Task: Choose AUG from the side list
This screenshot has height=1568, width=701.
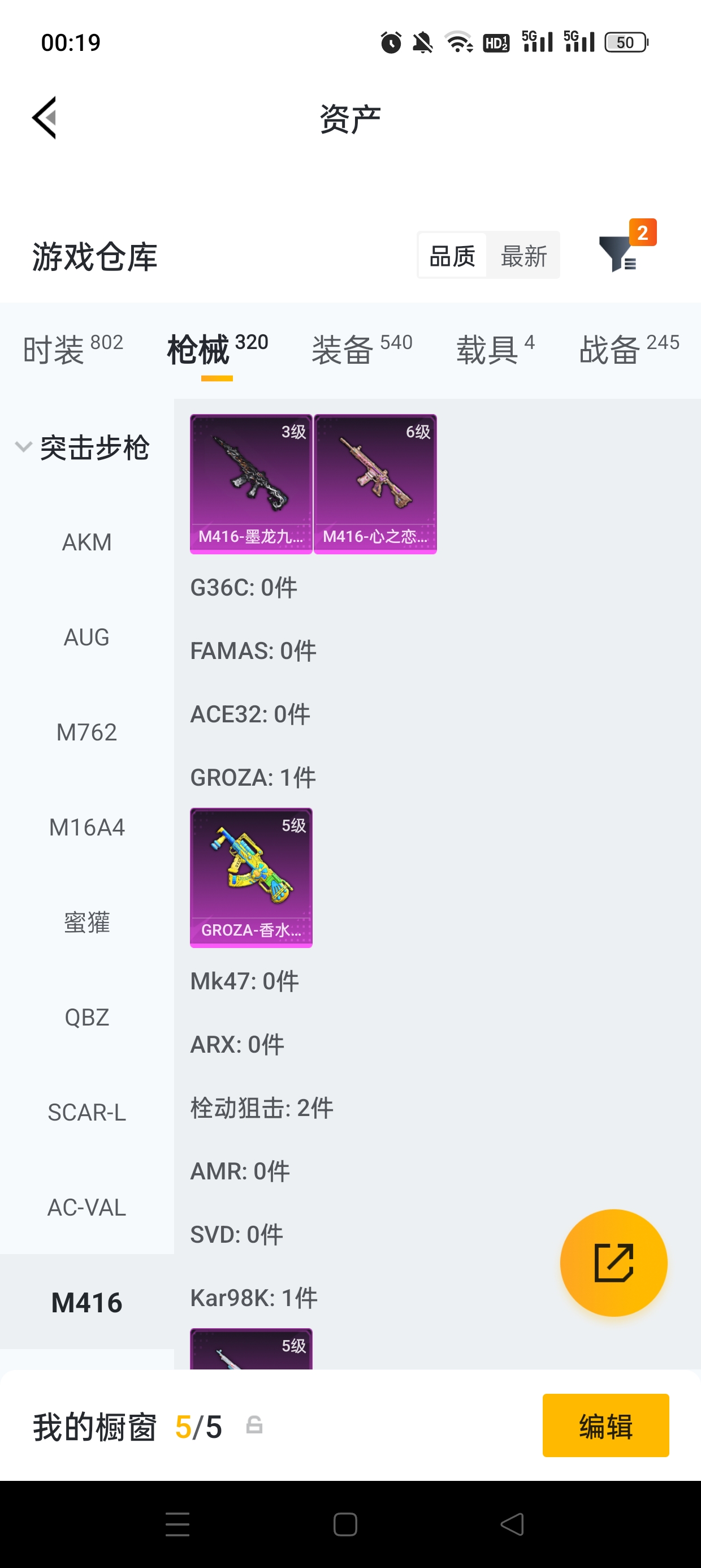Action: (87, 637)
